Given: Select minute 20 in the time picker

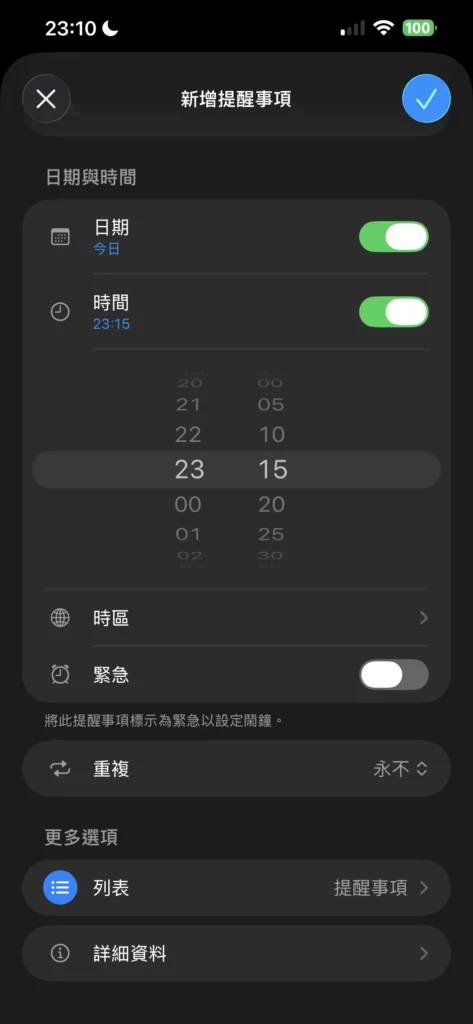Looking at the screenshot, I should point(271,504).
